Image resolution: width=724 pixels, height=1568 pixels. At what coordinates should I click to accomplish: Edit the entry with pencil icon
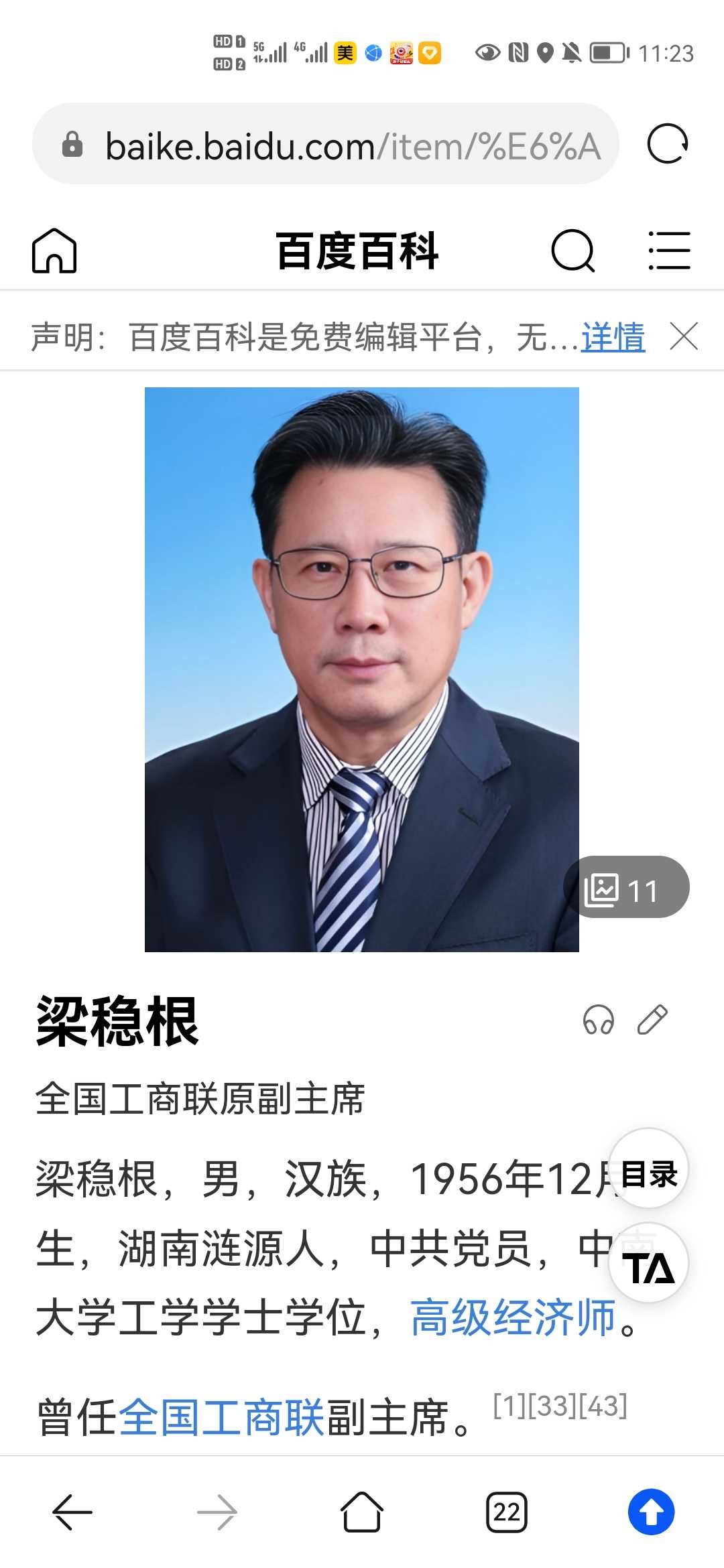coord(652,1020)
